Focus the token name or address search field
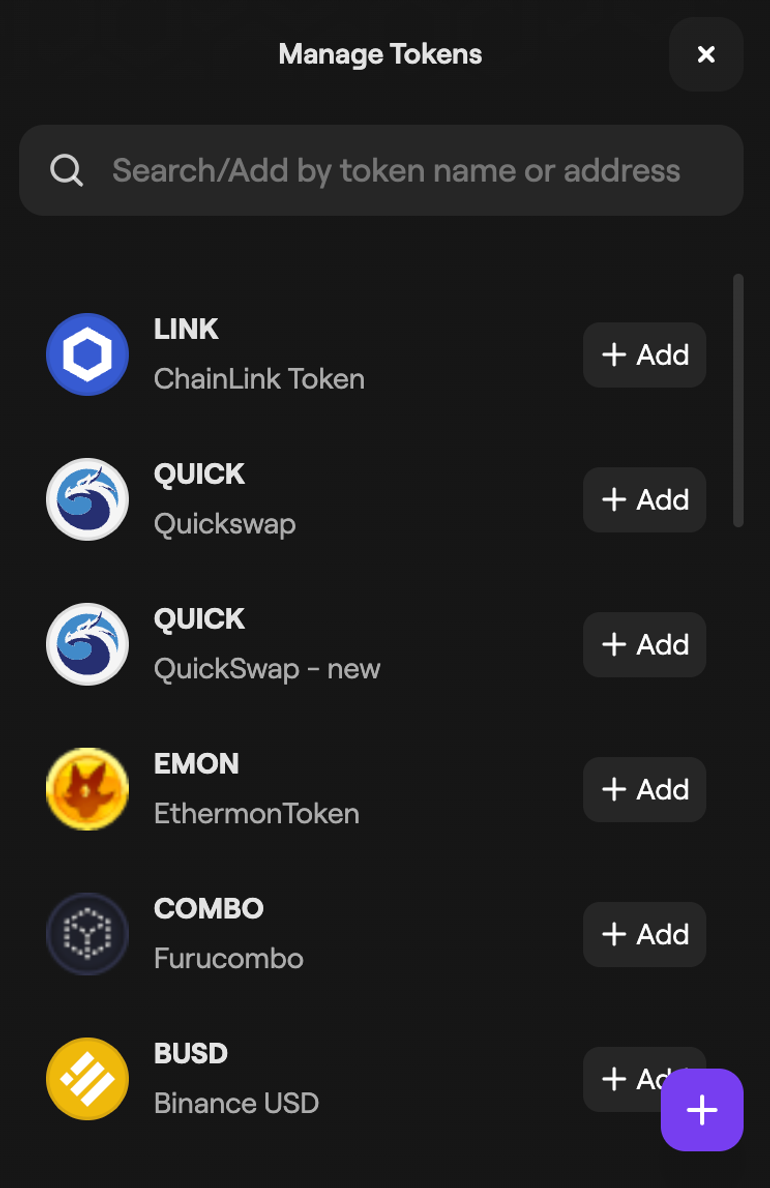 [395, 170]
